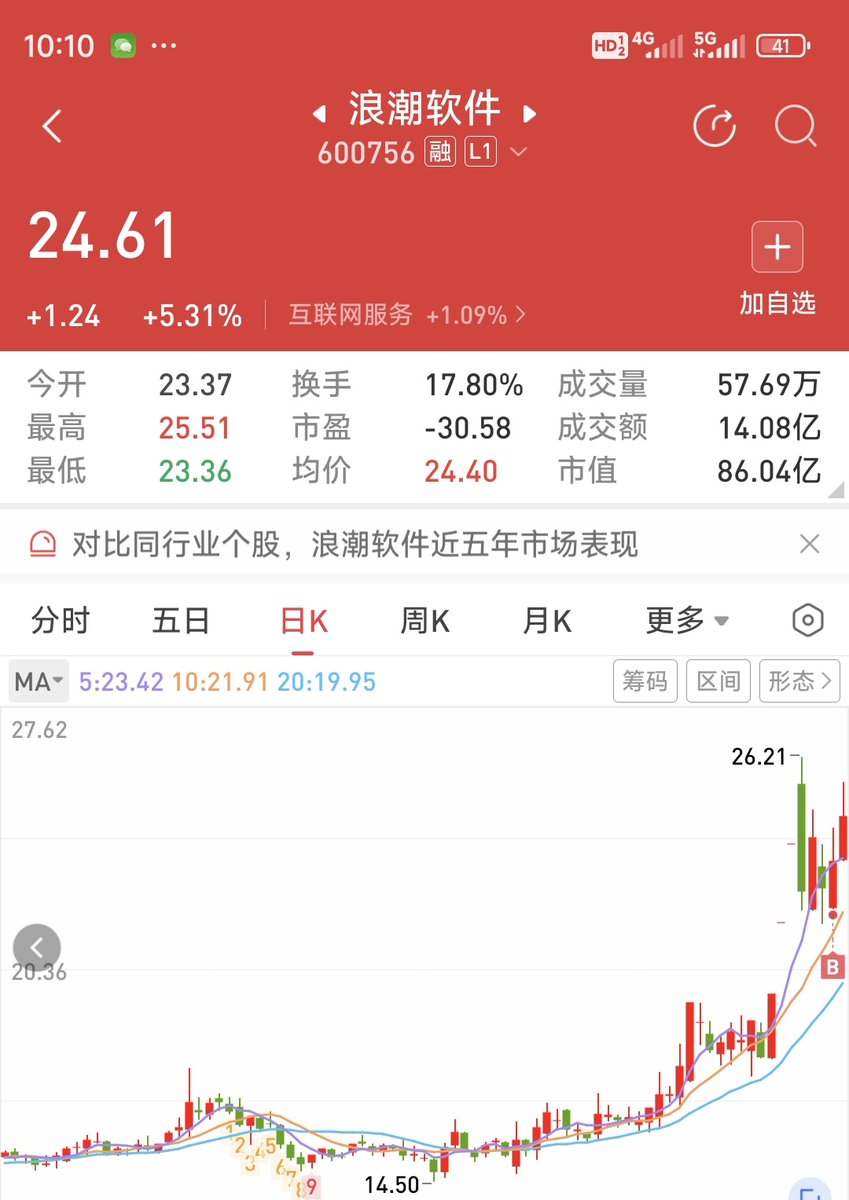This screenshot has width=849, height=1200.
Task: Open the 互联网服务 sector link
Action: coord(407,316)
